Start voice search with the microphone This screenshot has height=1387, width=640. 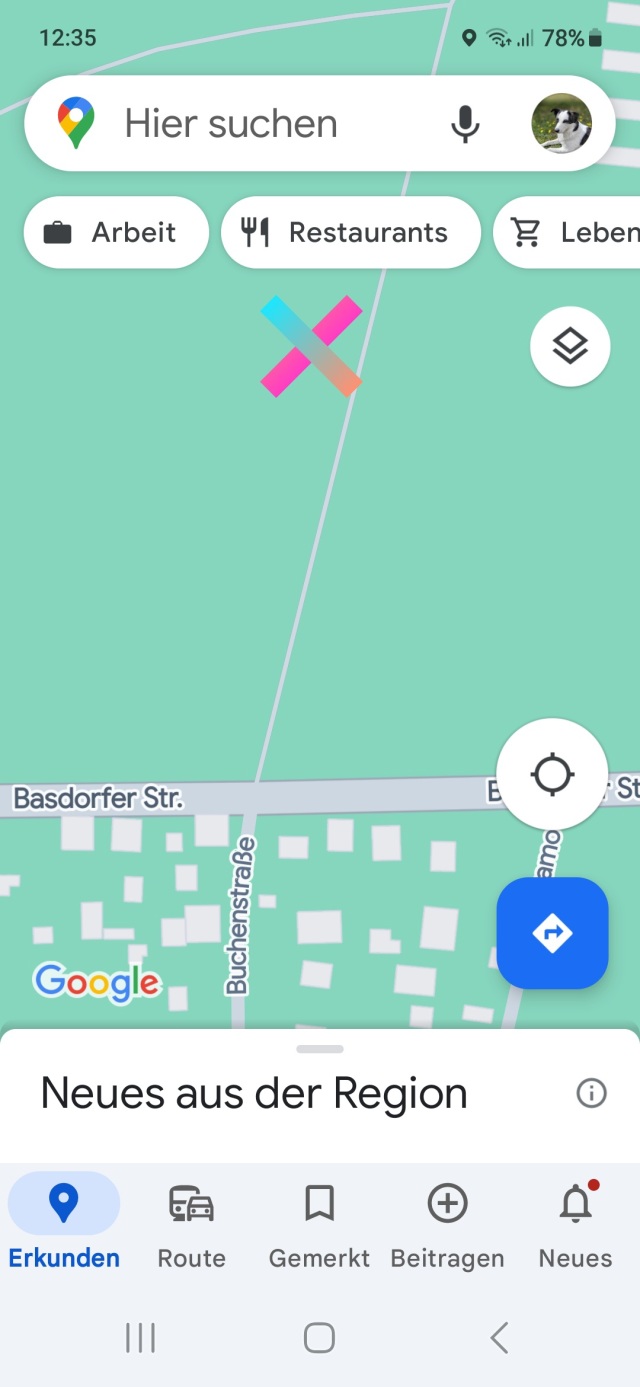[x=465, y=124]
